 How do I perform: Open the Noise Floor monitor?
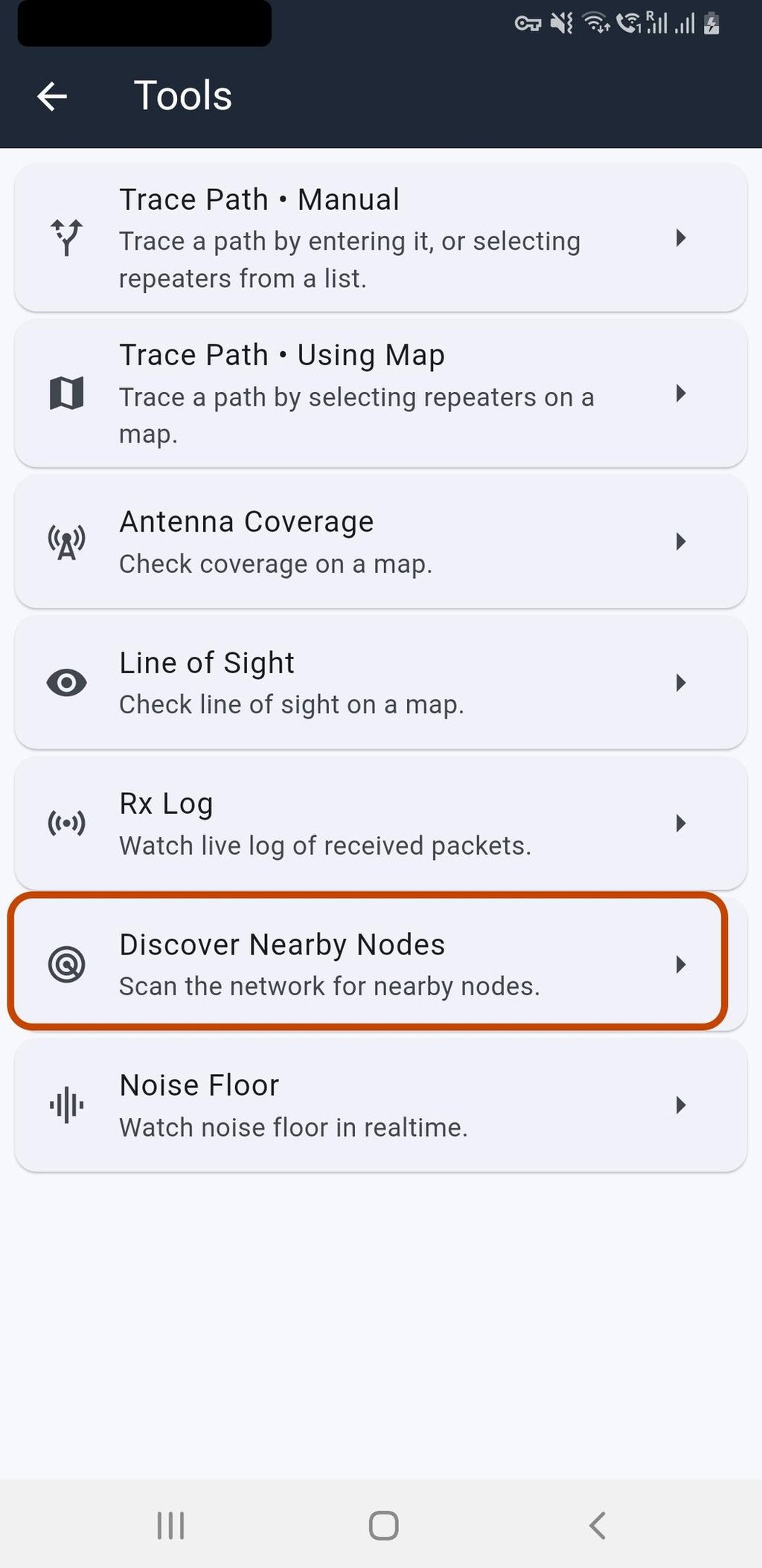tap(380, 1105)
